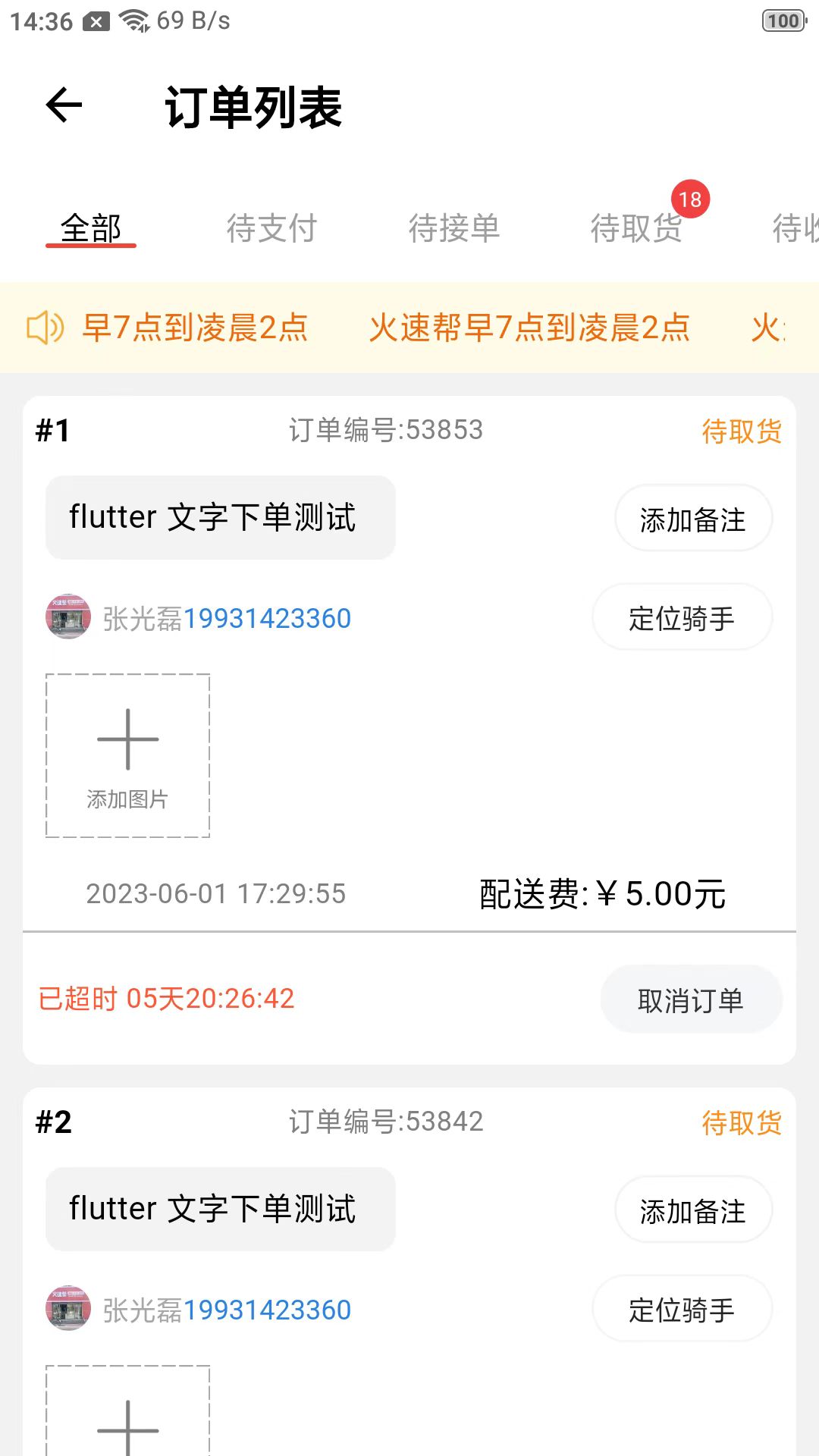Viewport: 819px width, 1456px height.
Task: Tap the 待取货 status label of order #2
Action: click(741, 1122)
